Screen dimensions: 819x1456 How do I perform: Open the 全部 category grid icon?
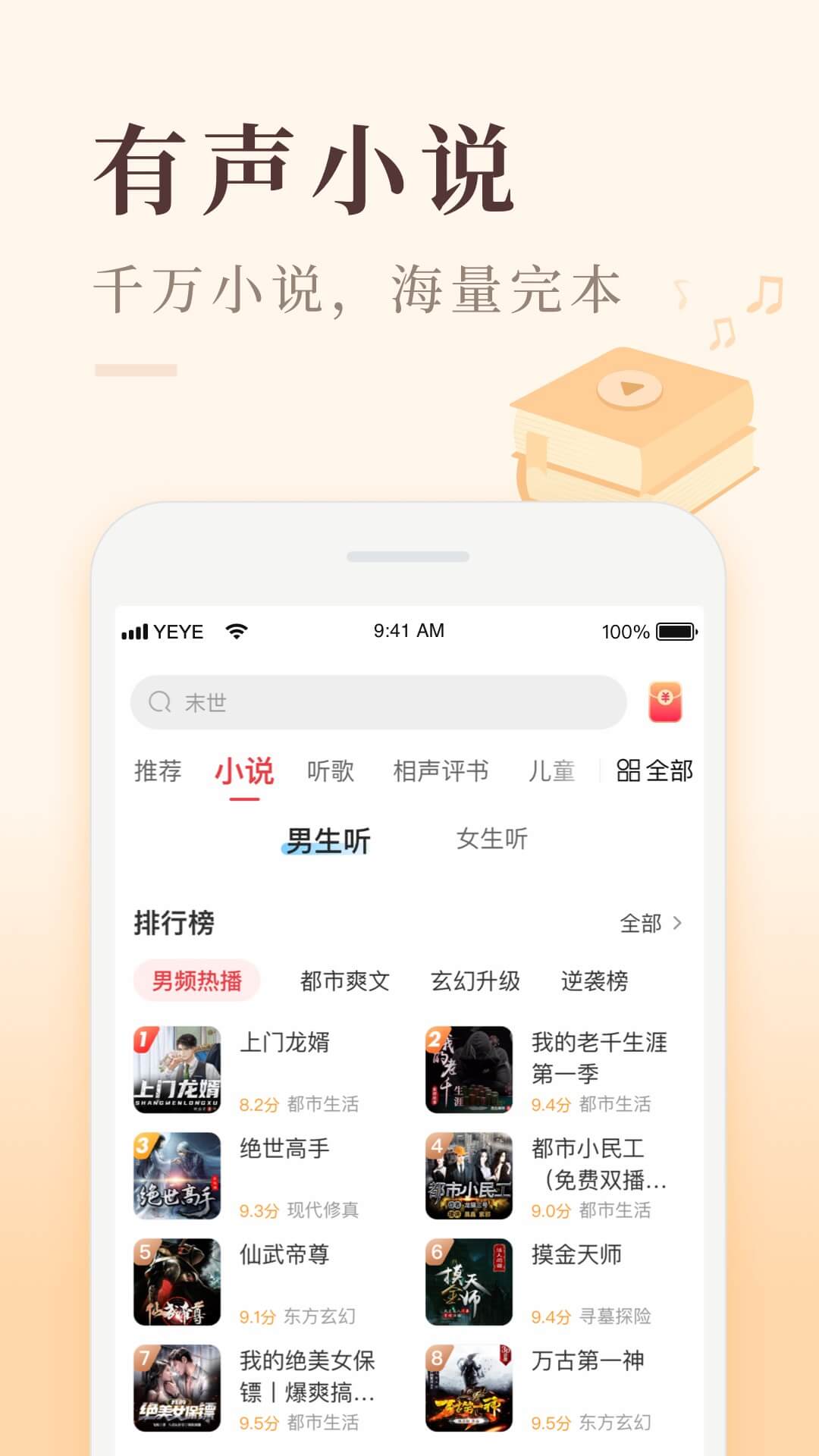coord(629,770)
